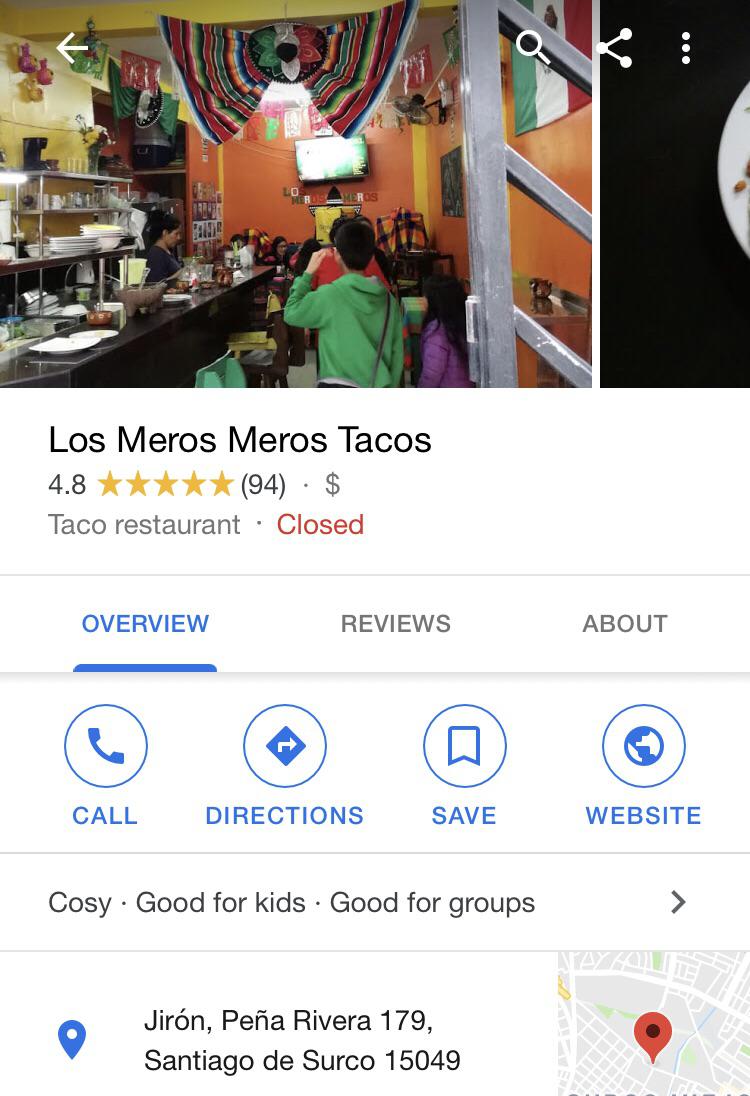Viewport: 750px width, 1096px height.
Task: Tap the Call phone icon
Action: [105, 745]
